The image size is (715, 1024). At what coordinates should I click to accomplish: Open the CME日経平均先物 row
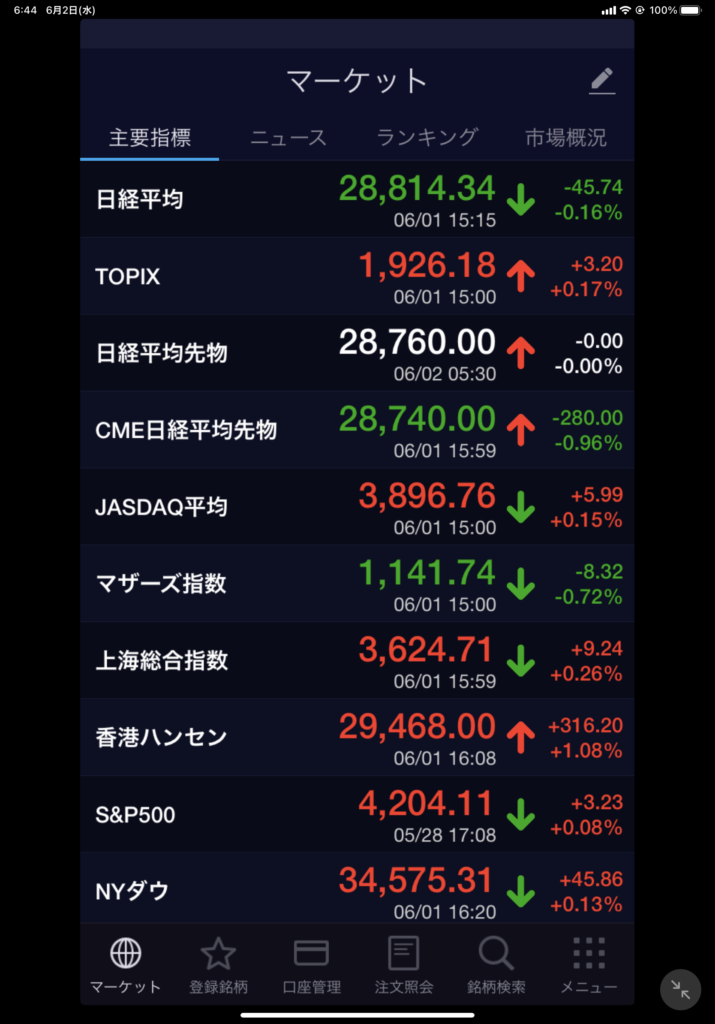coord(357,430)
